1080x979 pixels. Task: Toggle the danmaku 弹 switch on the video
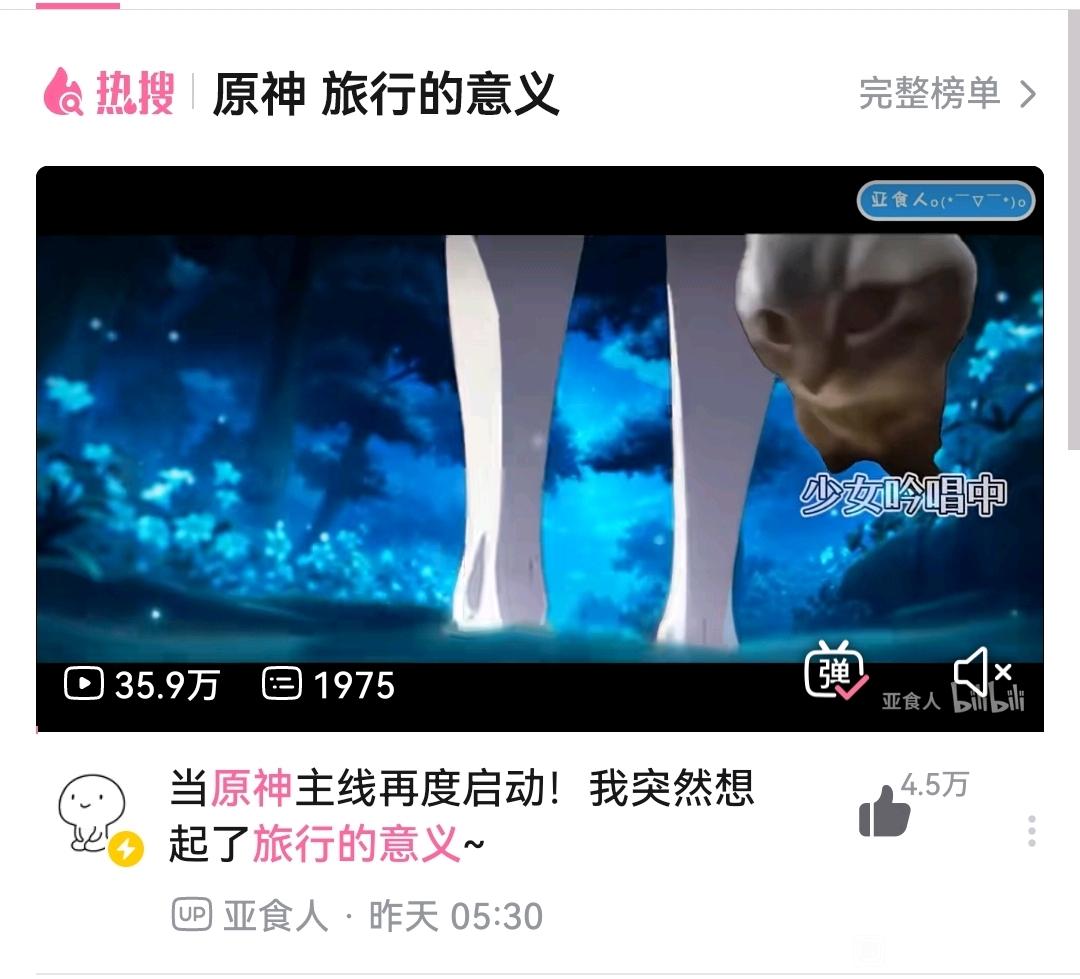[x=835, y=671]
